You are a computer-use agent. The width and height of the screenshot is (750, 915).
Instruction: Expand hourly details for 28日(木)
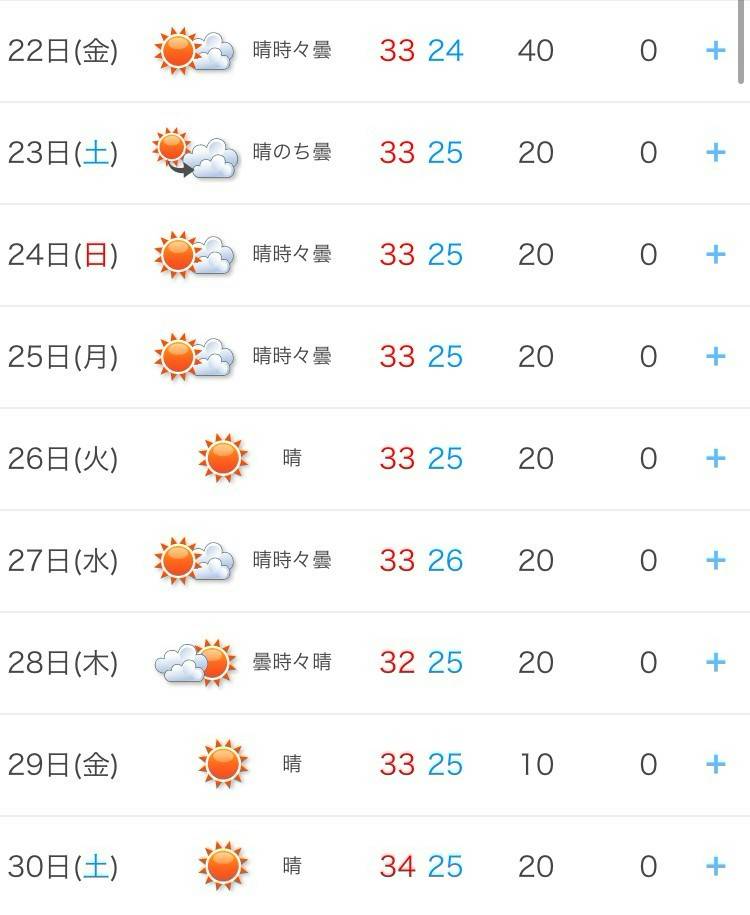pos(715,662)
